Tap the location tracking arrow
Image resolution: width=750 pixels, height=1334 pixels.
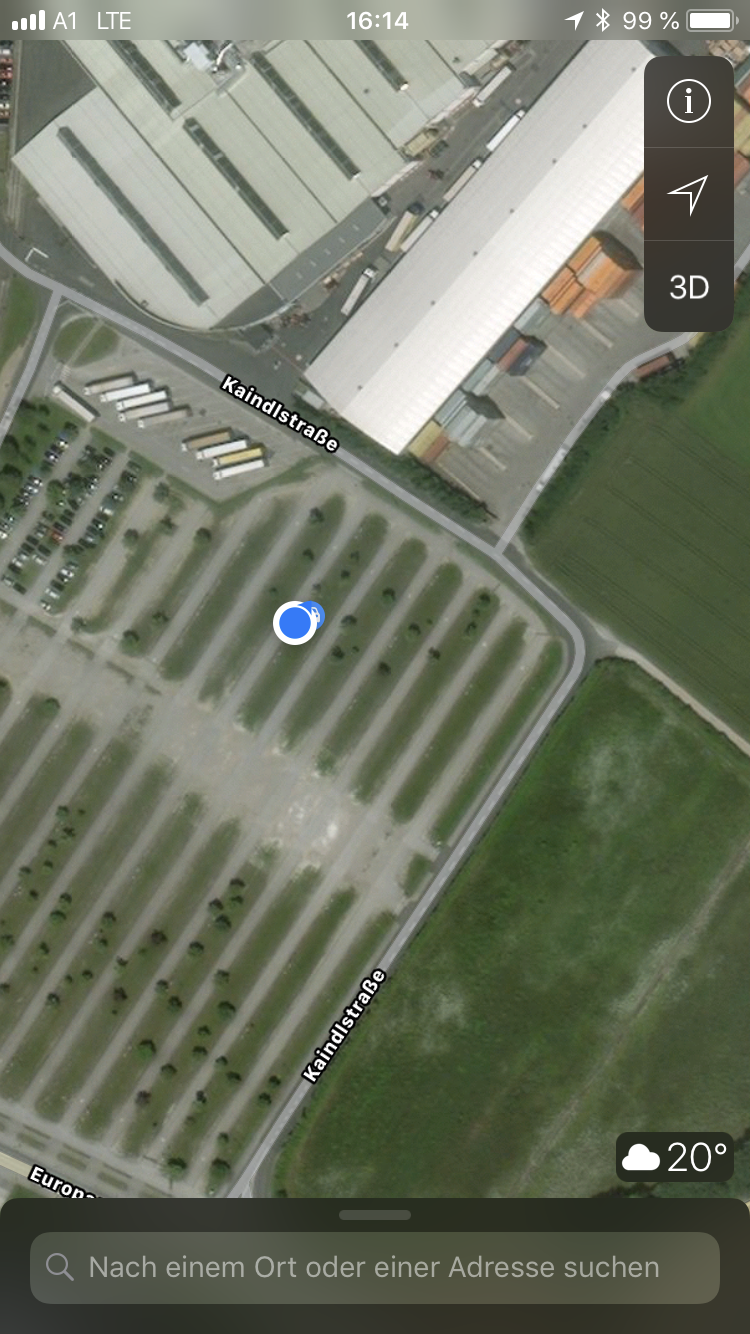click(x=688, y=194)
